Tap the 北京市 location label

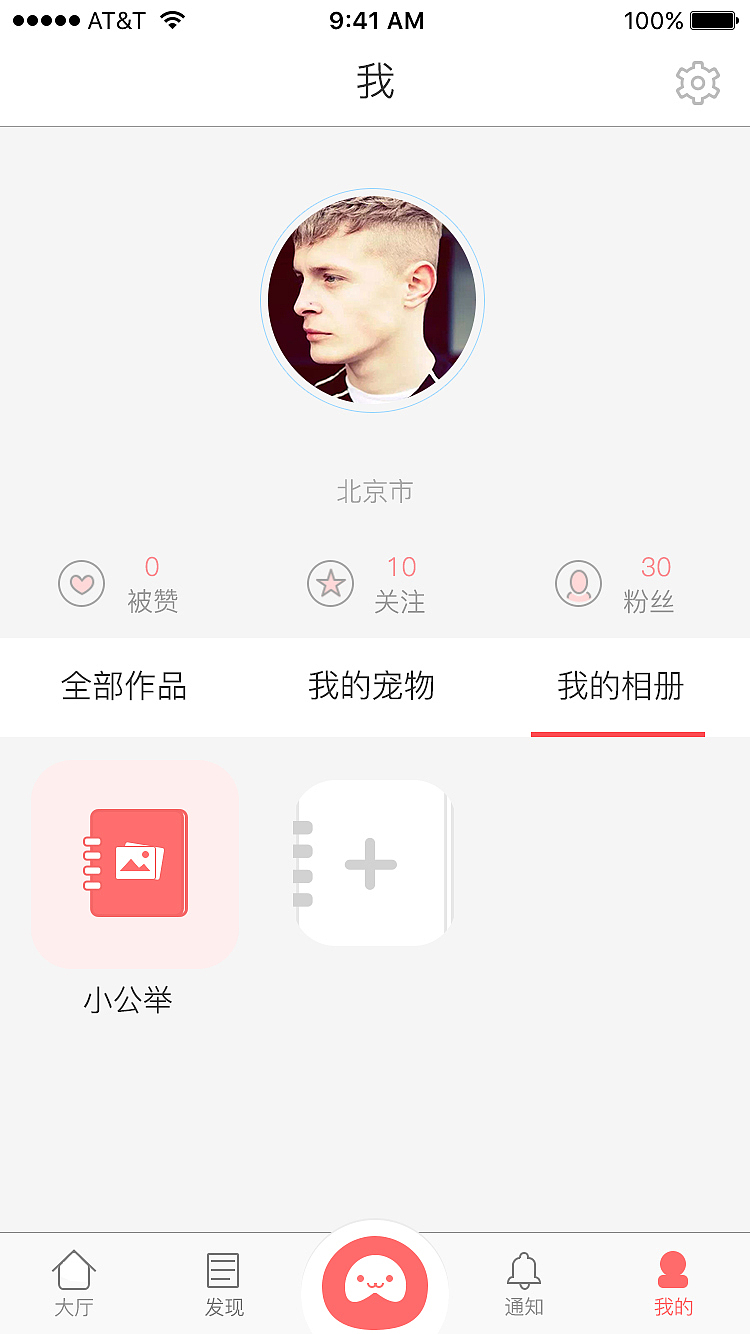[373, 491]
